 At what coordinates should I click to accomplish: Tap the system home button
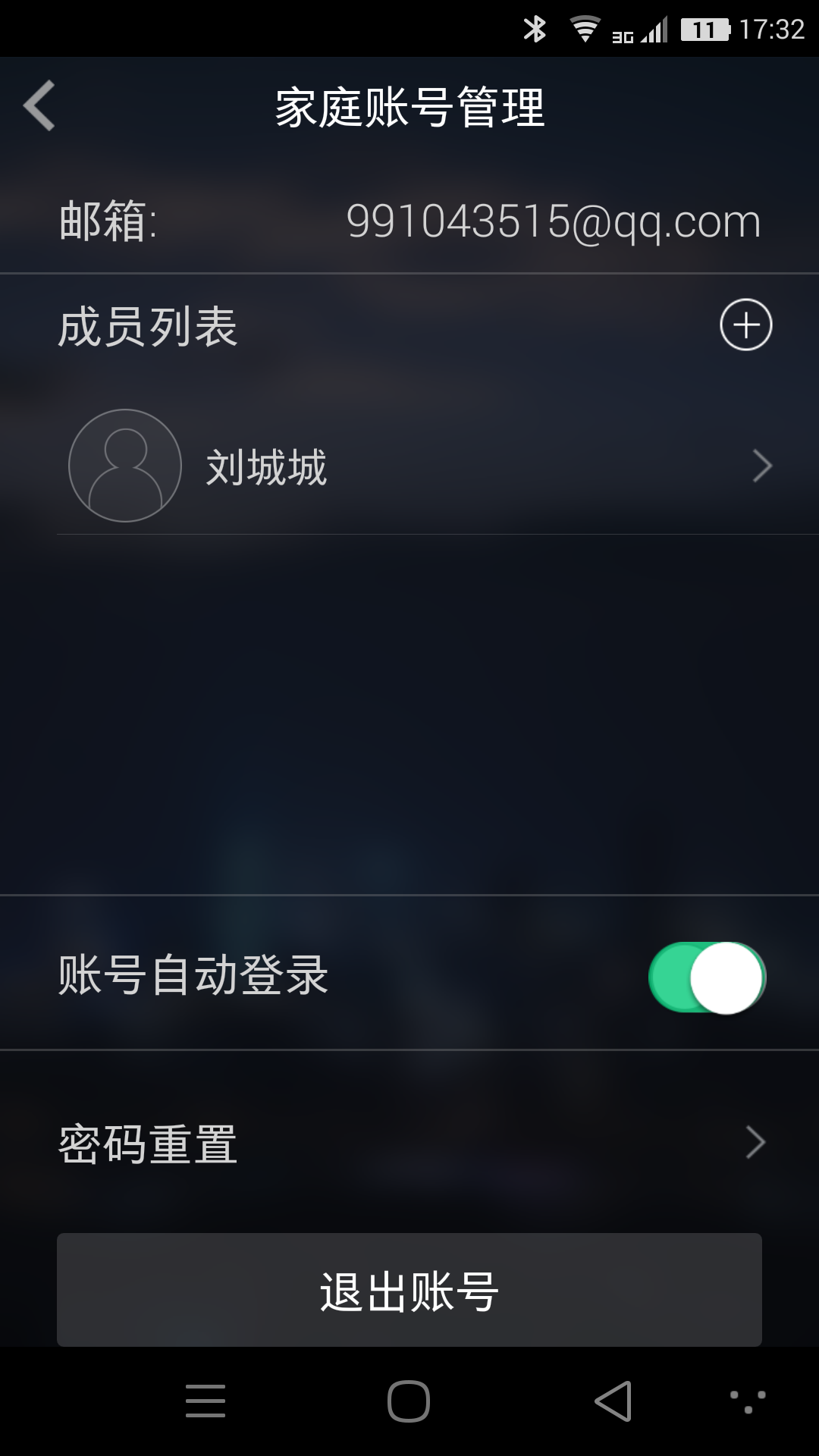(x=409, y=1401)
